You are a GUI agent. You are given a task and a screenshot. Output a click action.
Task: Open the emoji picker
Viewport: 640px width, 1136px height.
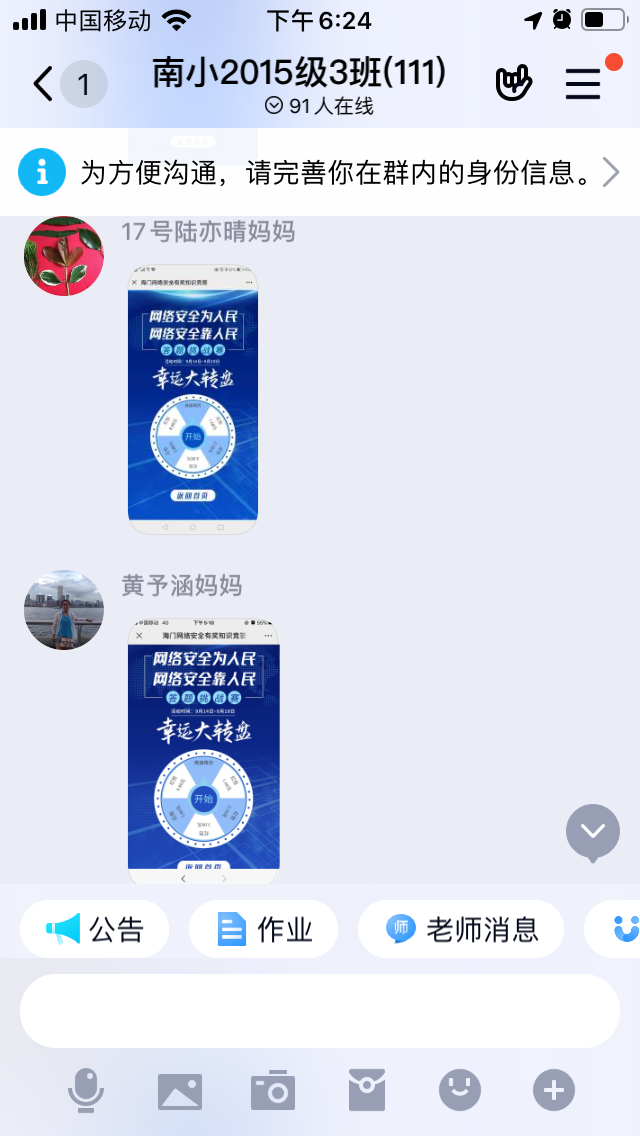(x=460, y=1089)
